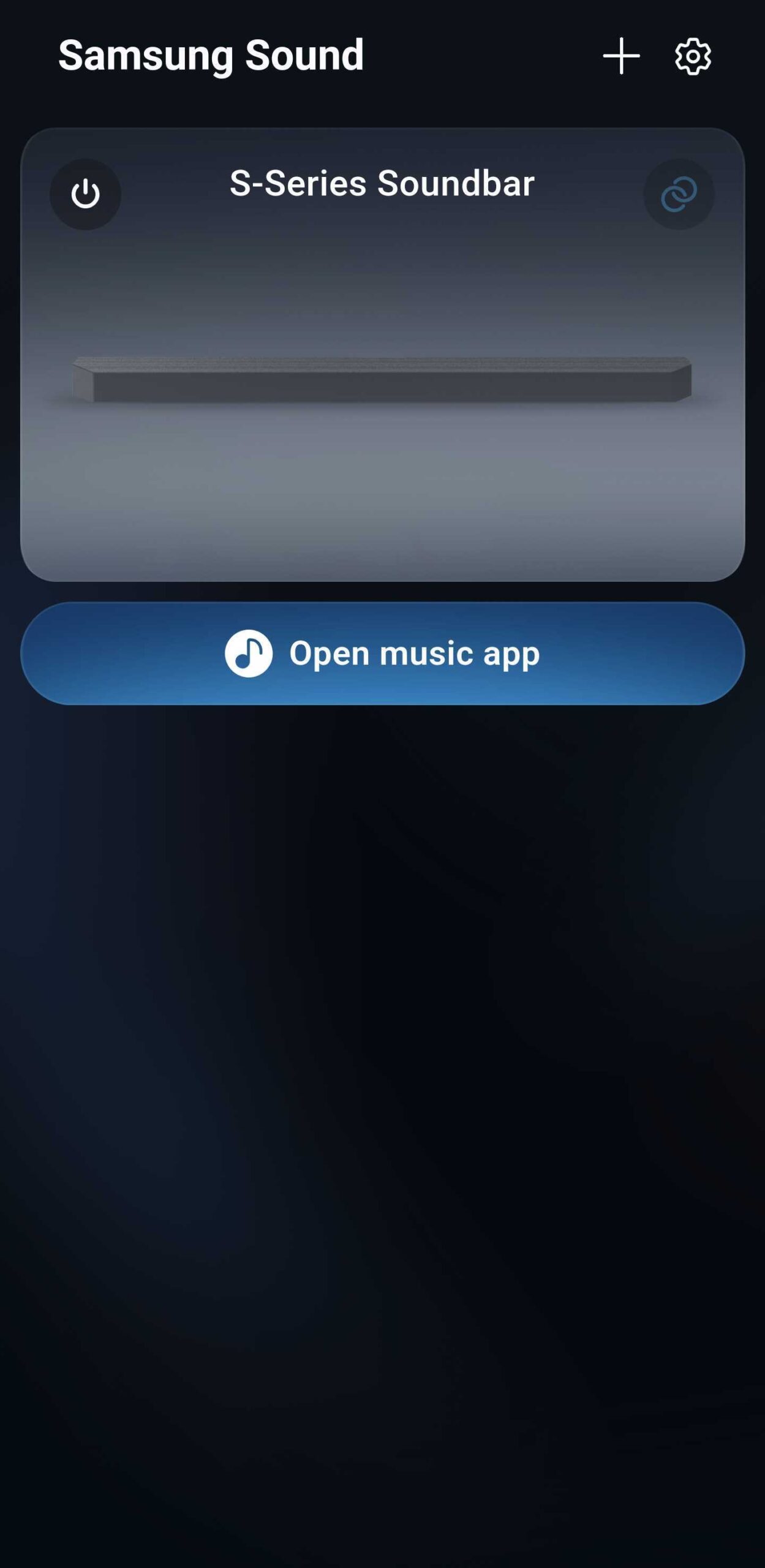The width and height of the screenshot is (765, 1568).
Task: Tap the S-Series Soundbar name label
Action: [x=382, y=183]
